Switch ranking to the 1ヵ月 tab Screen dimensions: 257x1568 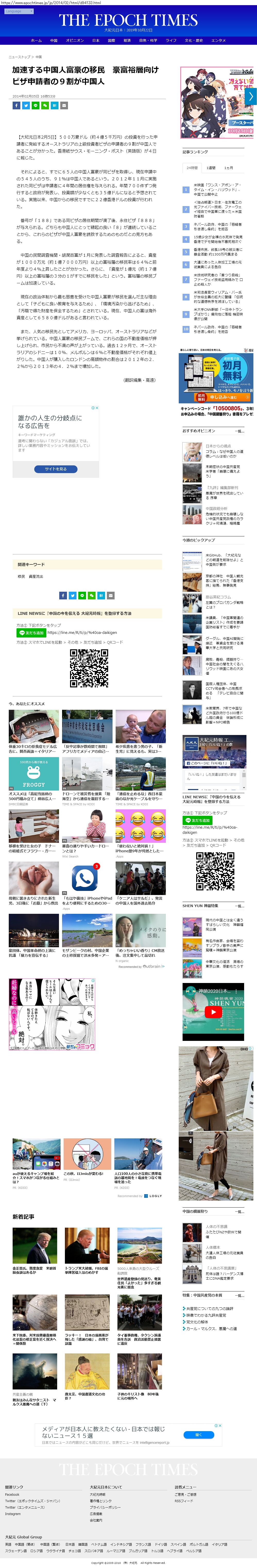pyautogui.click(x=228, y=167)
